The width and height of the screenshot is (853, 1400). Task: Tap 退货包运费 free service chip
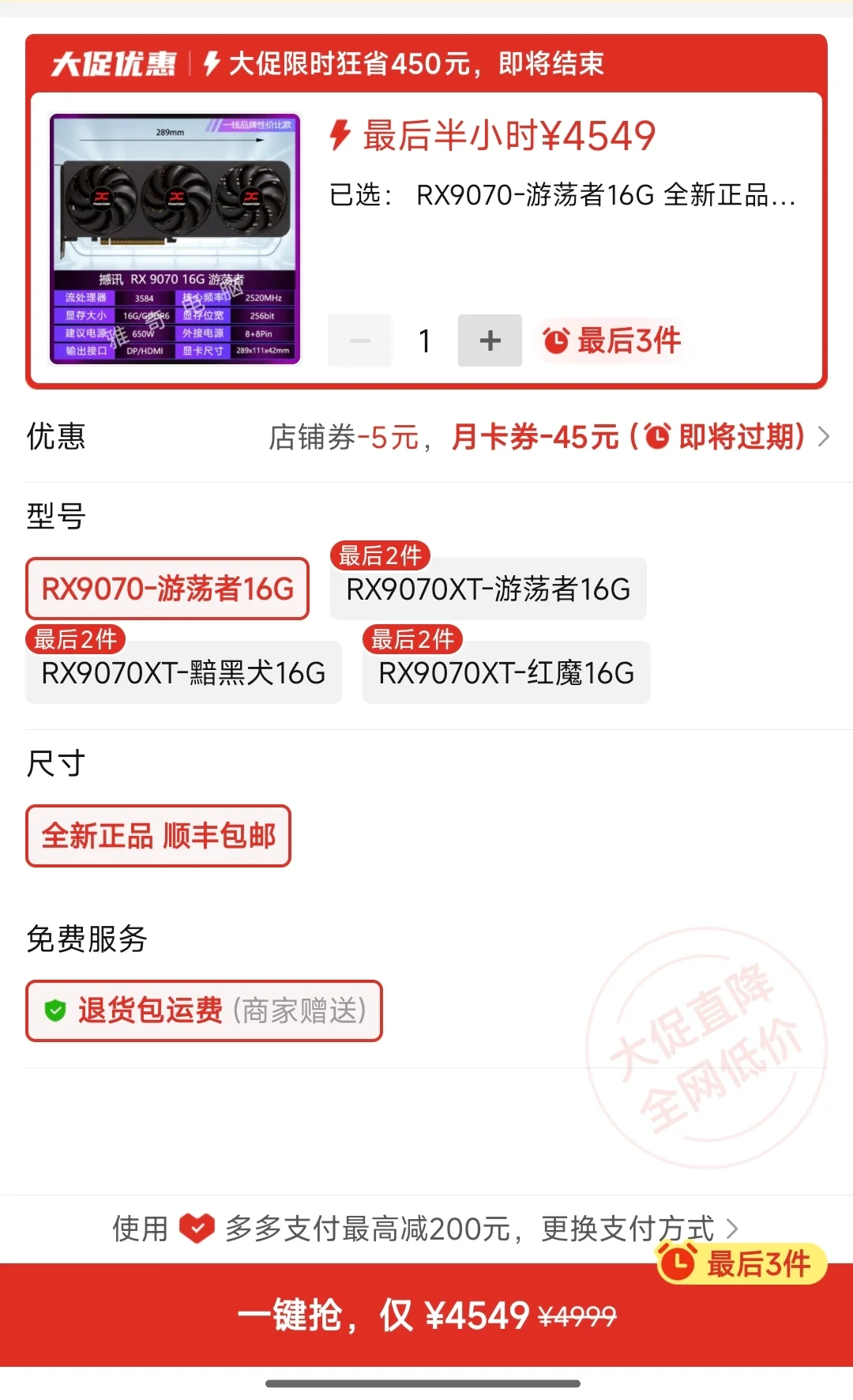(x=204, y=1010)
